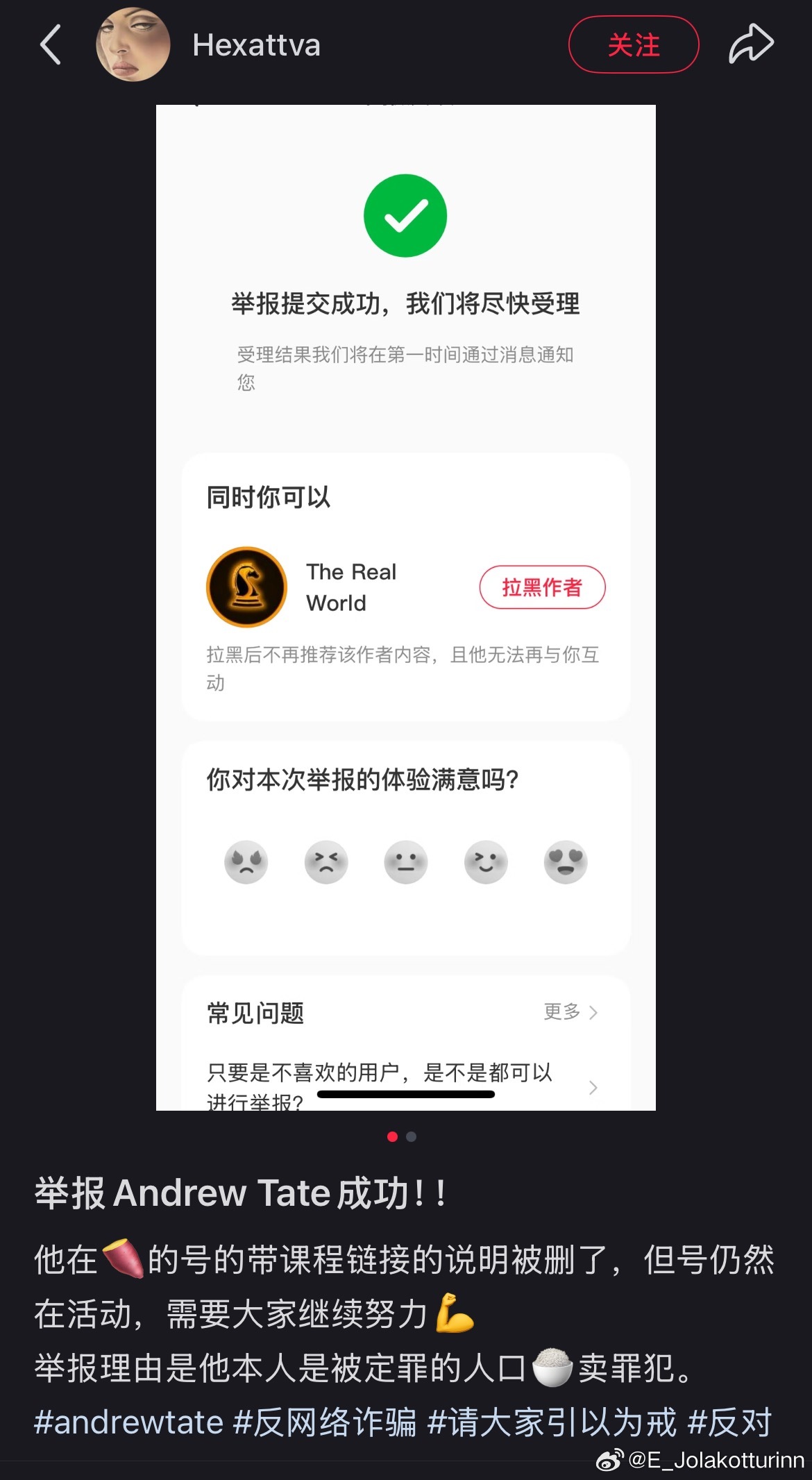Viewport: 812px width, 1480px height.
Task: Select the neutral face satisfaction rating
Action: tap(406, 861)
